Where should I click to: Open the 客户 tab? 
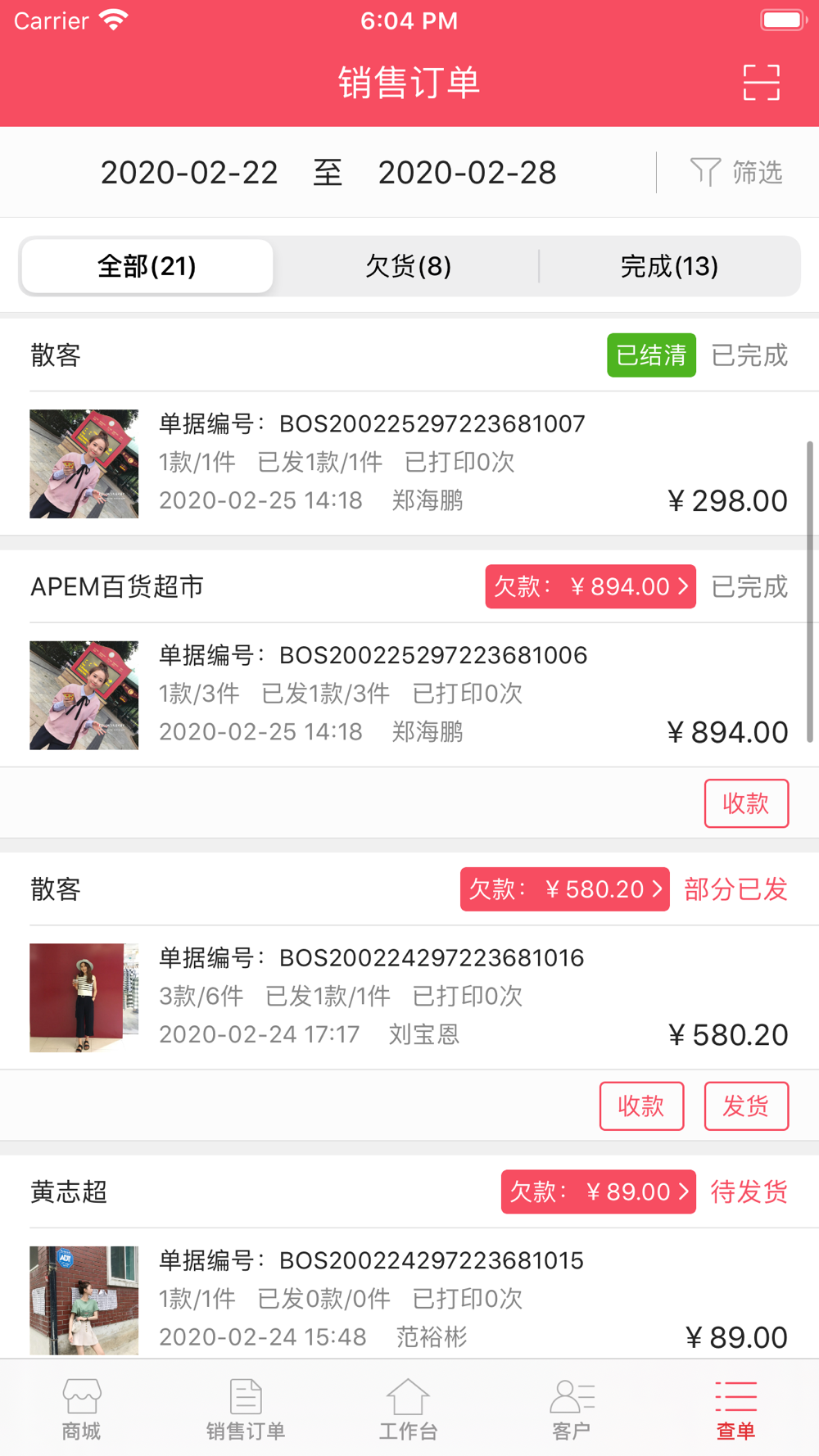pyautogui.click(x=572, y=1409)
